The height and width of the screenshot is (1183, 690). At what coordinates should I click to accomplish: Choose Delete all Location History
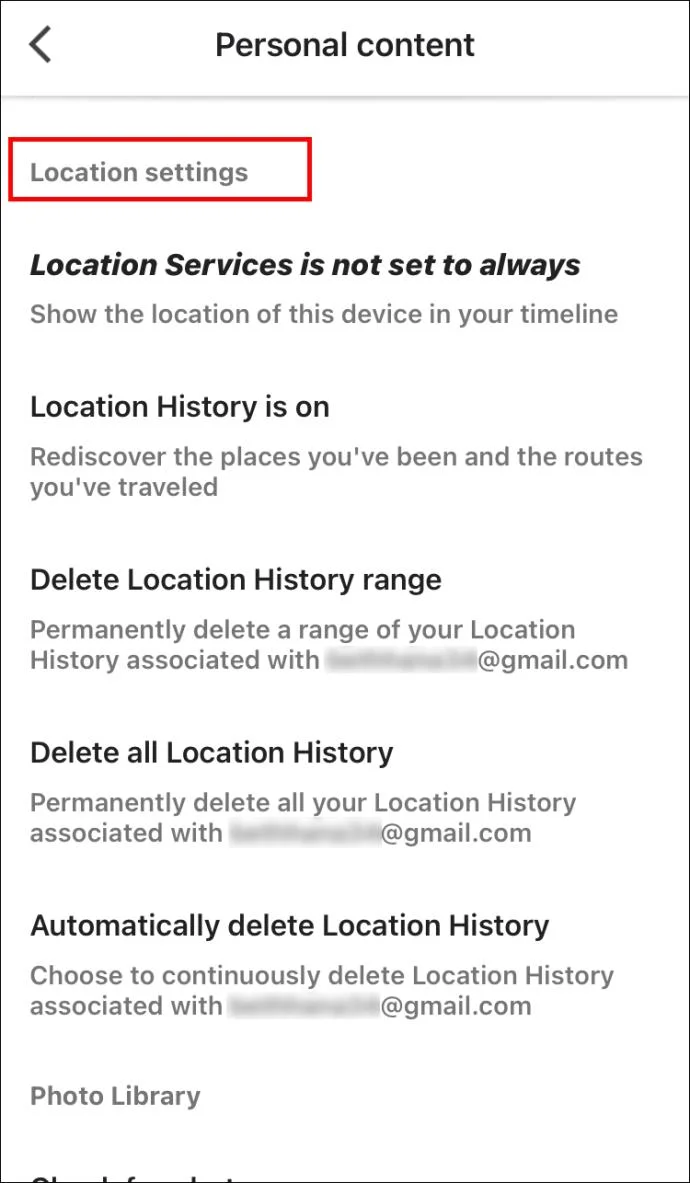point(212,753)
